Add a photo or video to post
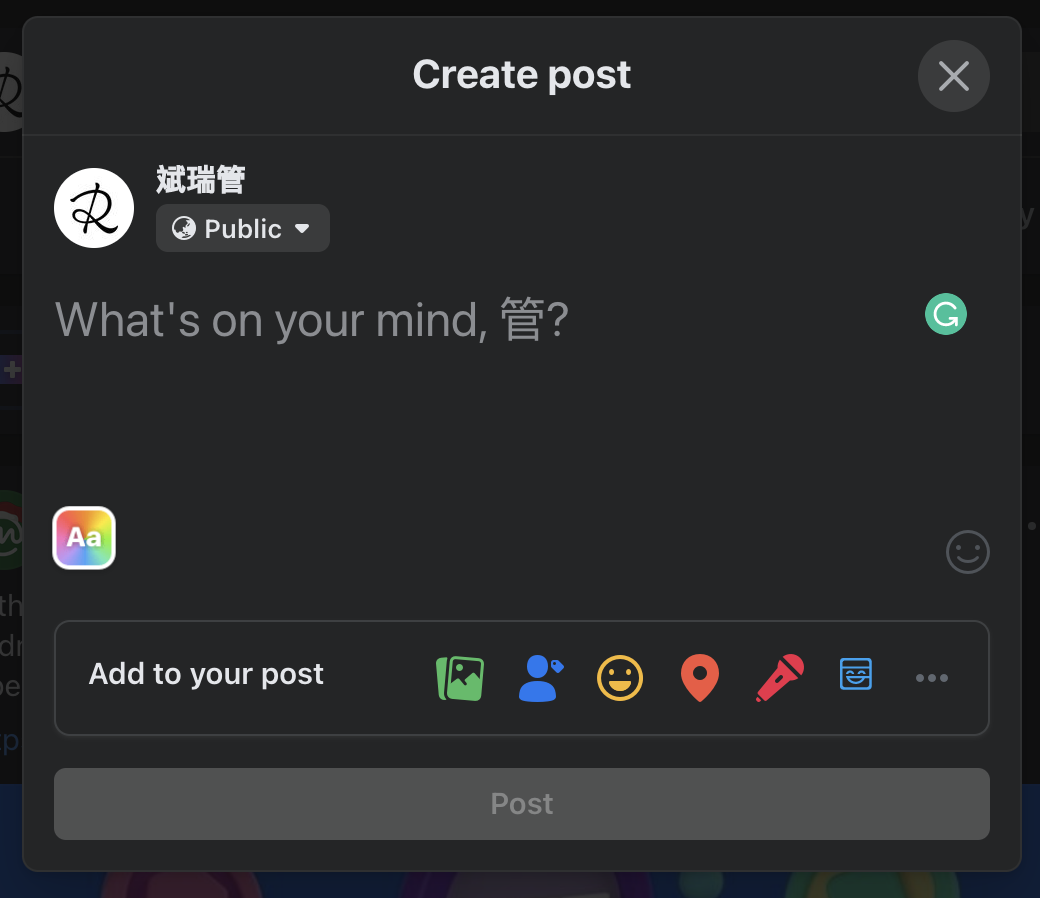Screen dimensions: 1040x898 click(460, 678)
